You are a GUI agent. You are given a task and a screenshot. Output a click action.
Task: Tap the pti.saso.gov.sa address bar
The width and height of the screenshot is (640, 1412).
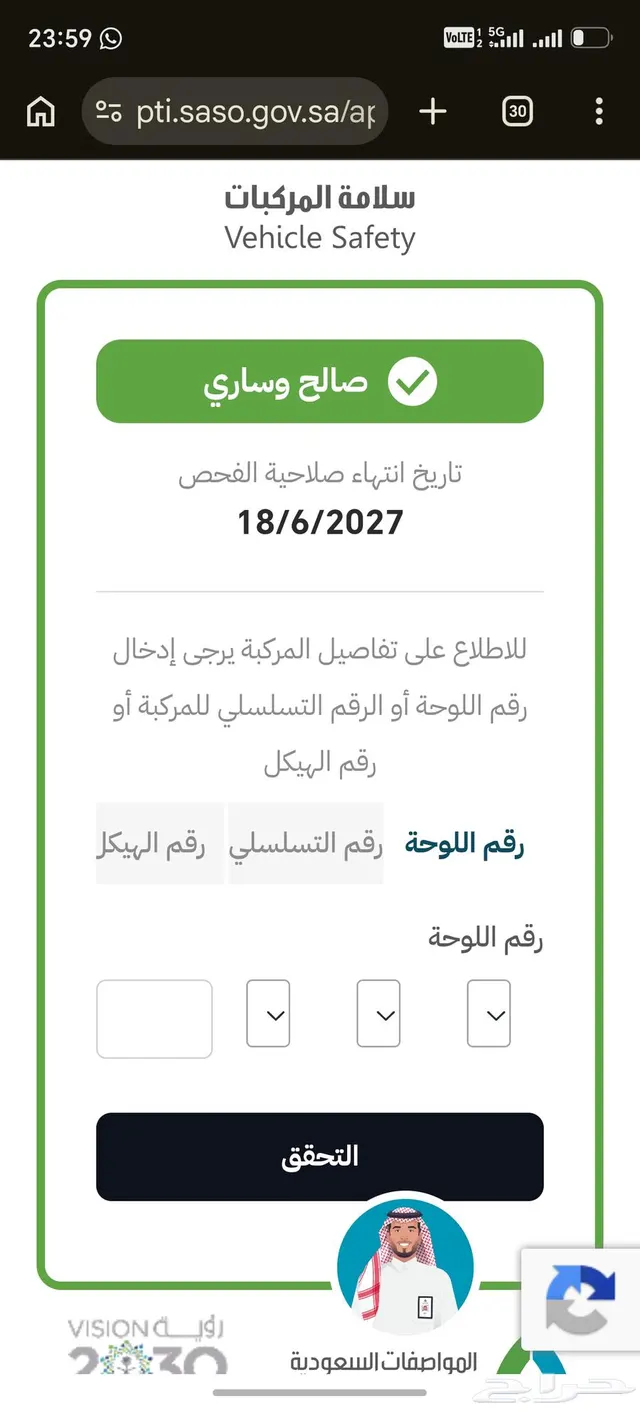click(x=235, y=112)
